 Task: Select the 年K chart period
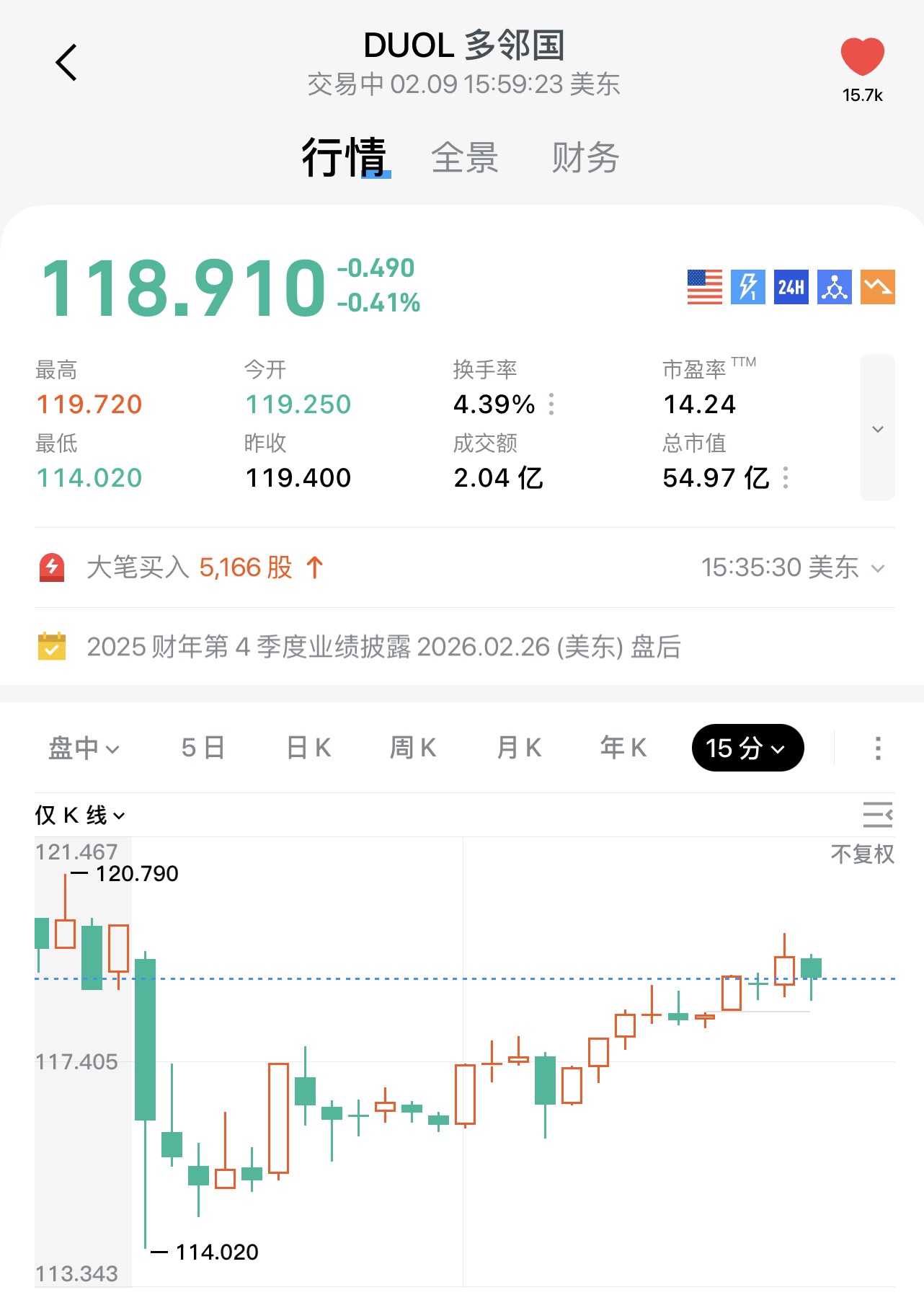(623, 748)
